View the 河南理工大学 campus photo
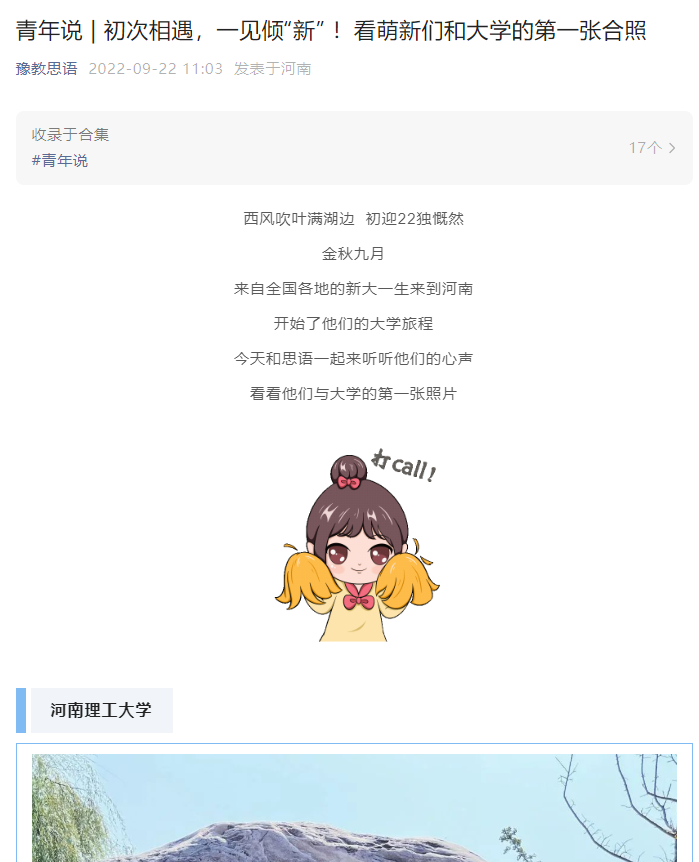The height and width of the screenshot is (862, 699). point(354,808)
